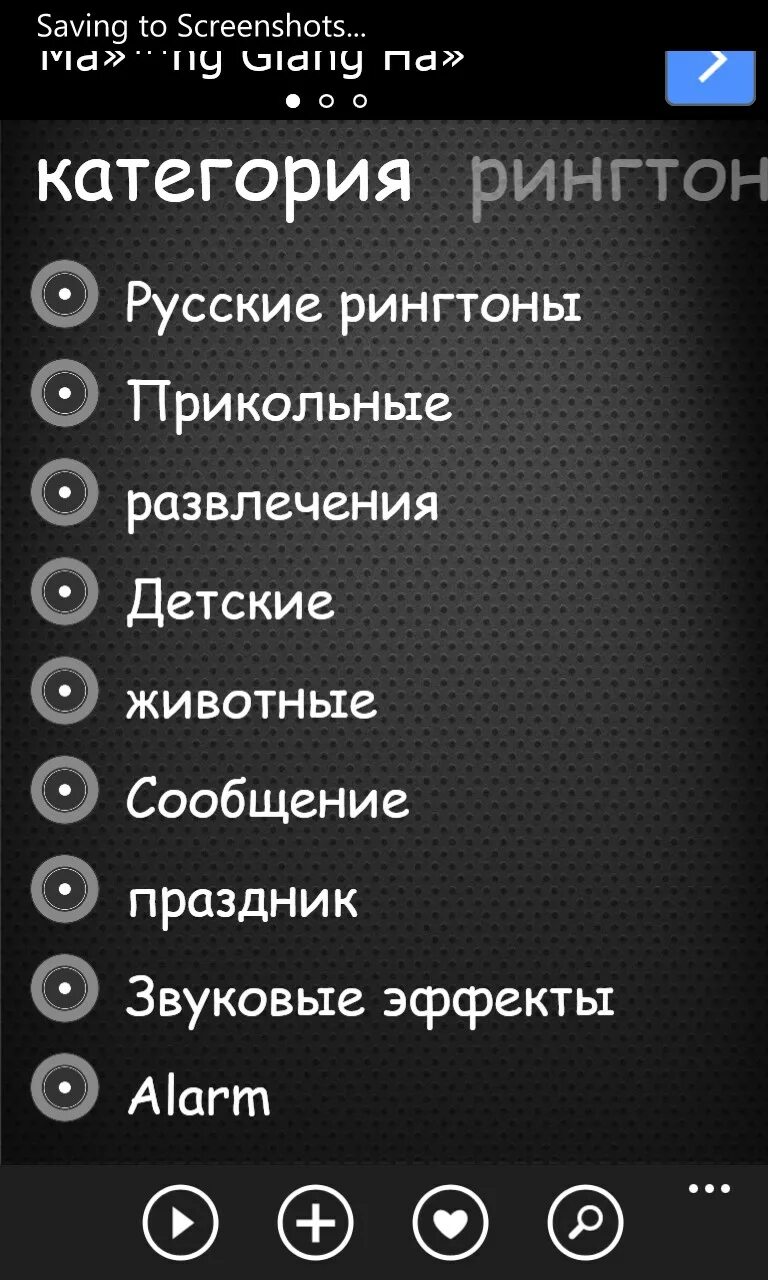The image size is (768, 1280).
Task: Tap the Add (+) icon to add a ringtone
Action: click(x=316, y=1222)
